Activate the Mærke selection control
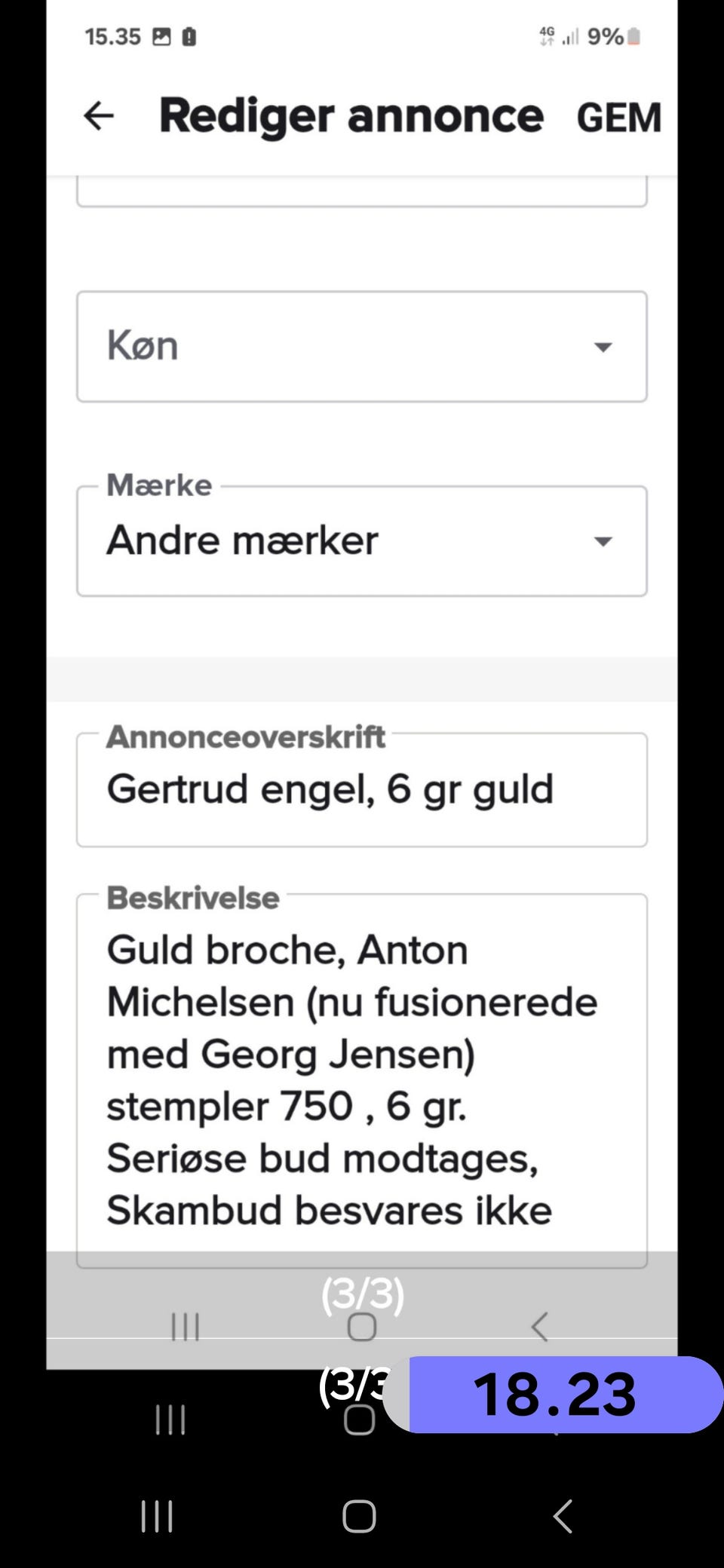Viewport: 724px width, 1568px height. (x=362, y=540)
